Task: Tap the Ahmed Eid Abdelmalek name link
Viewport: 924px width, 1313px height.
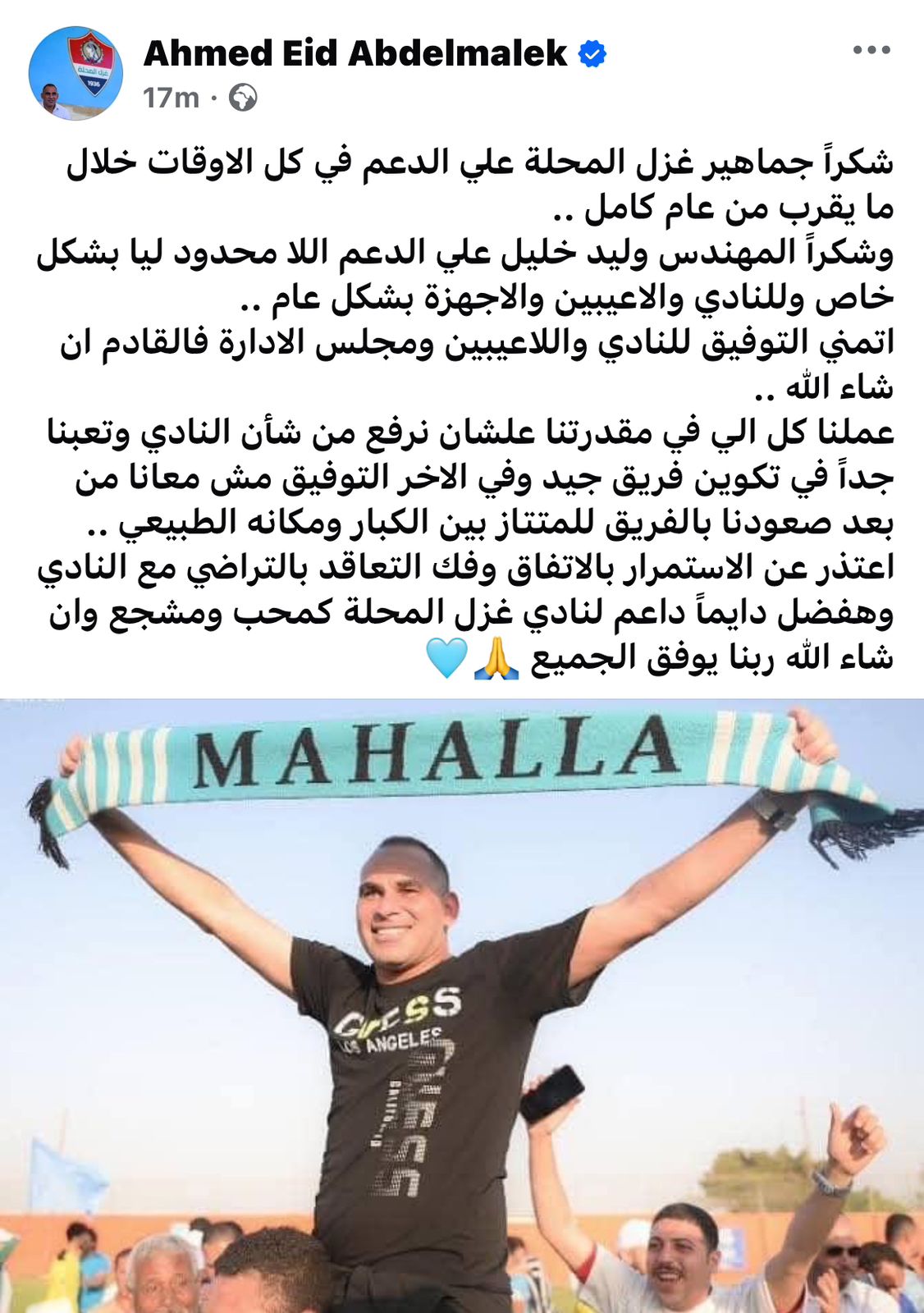Action: (x=355, y=54)
